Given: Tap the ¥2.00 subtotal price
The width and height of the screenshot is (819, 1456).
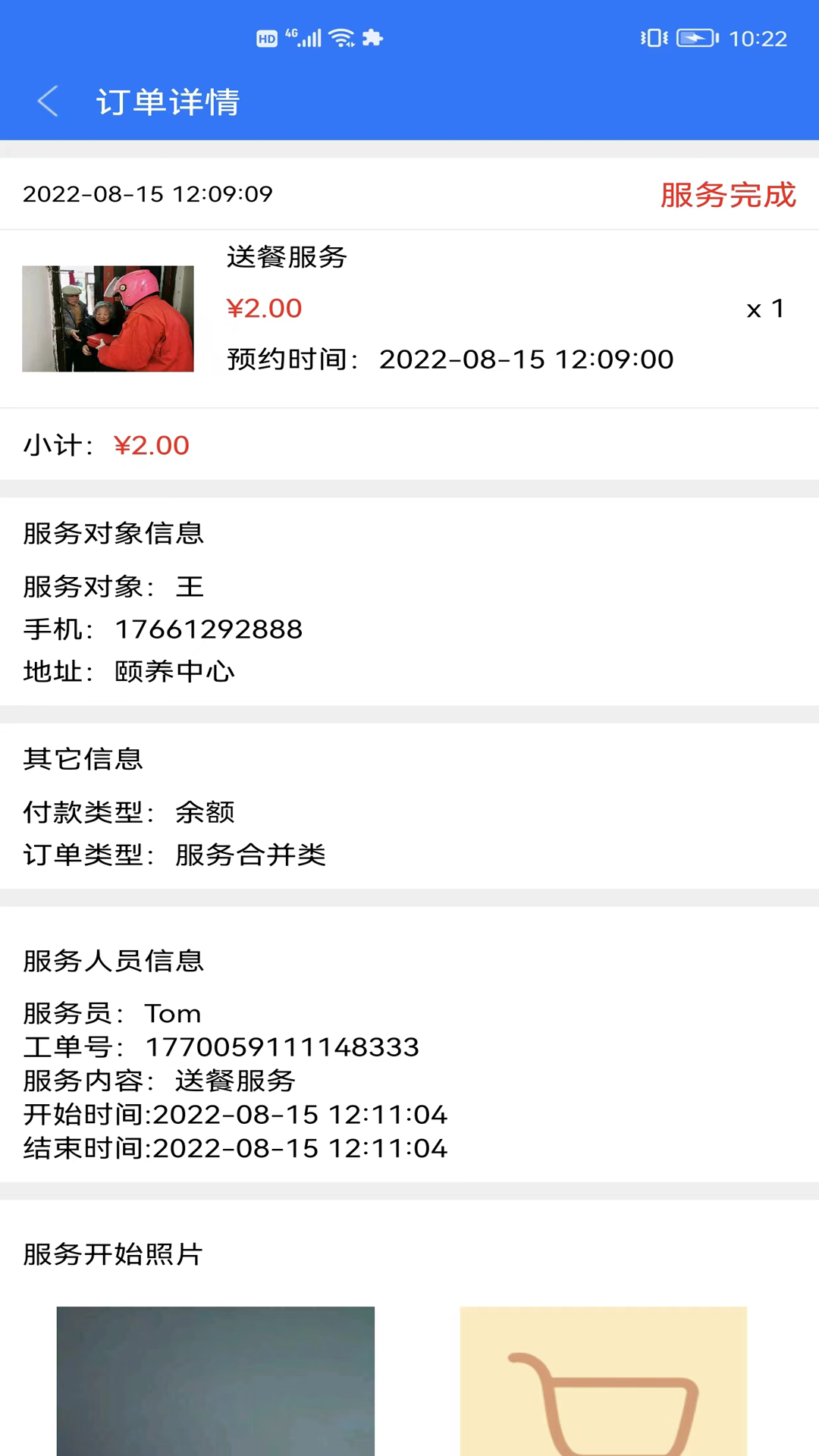Looking at the screenshot, I should click(x=152, y=445).
